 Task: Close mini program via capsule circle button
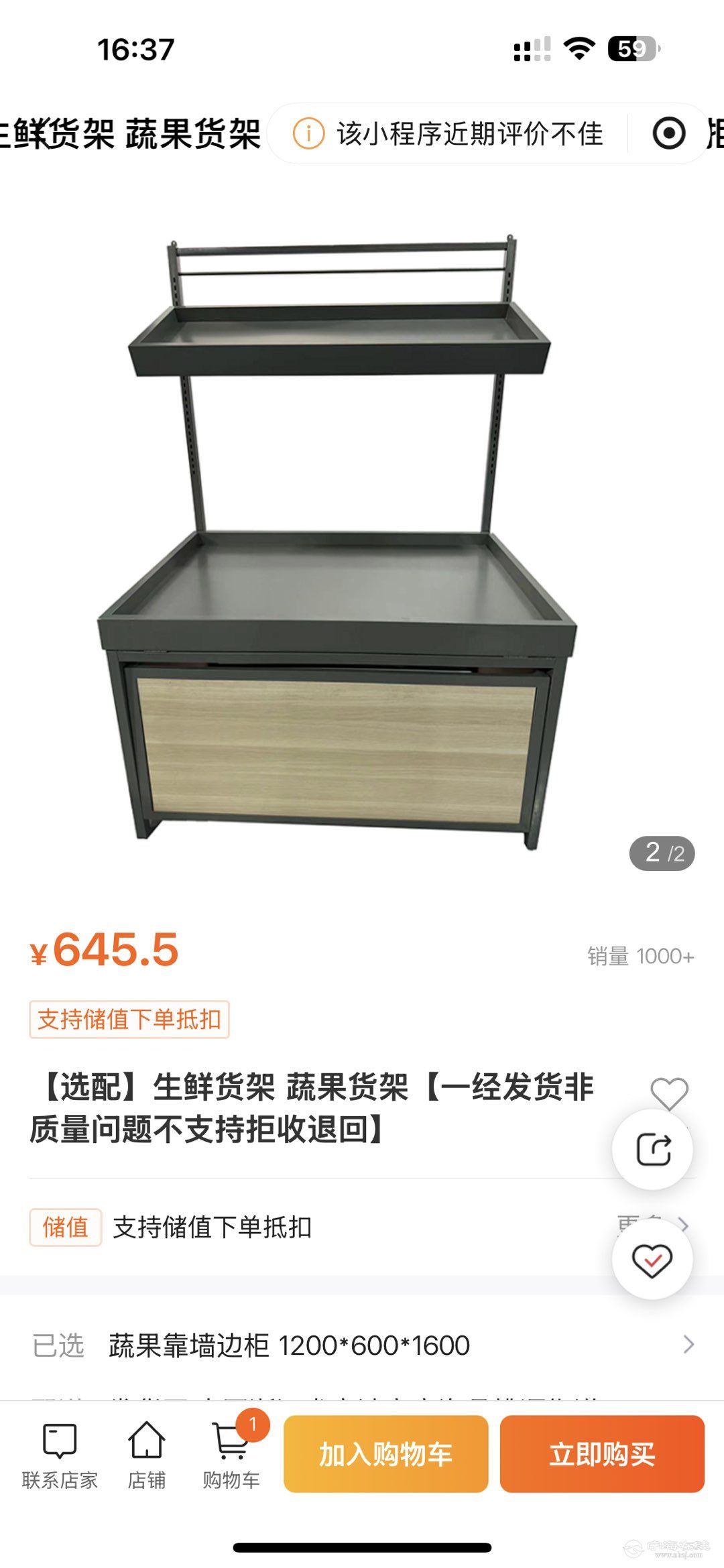(x=668, y=133)
